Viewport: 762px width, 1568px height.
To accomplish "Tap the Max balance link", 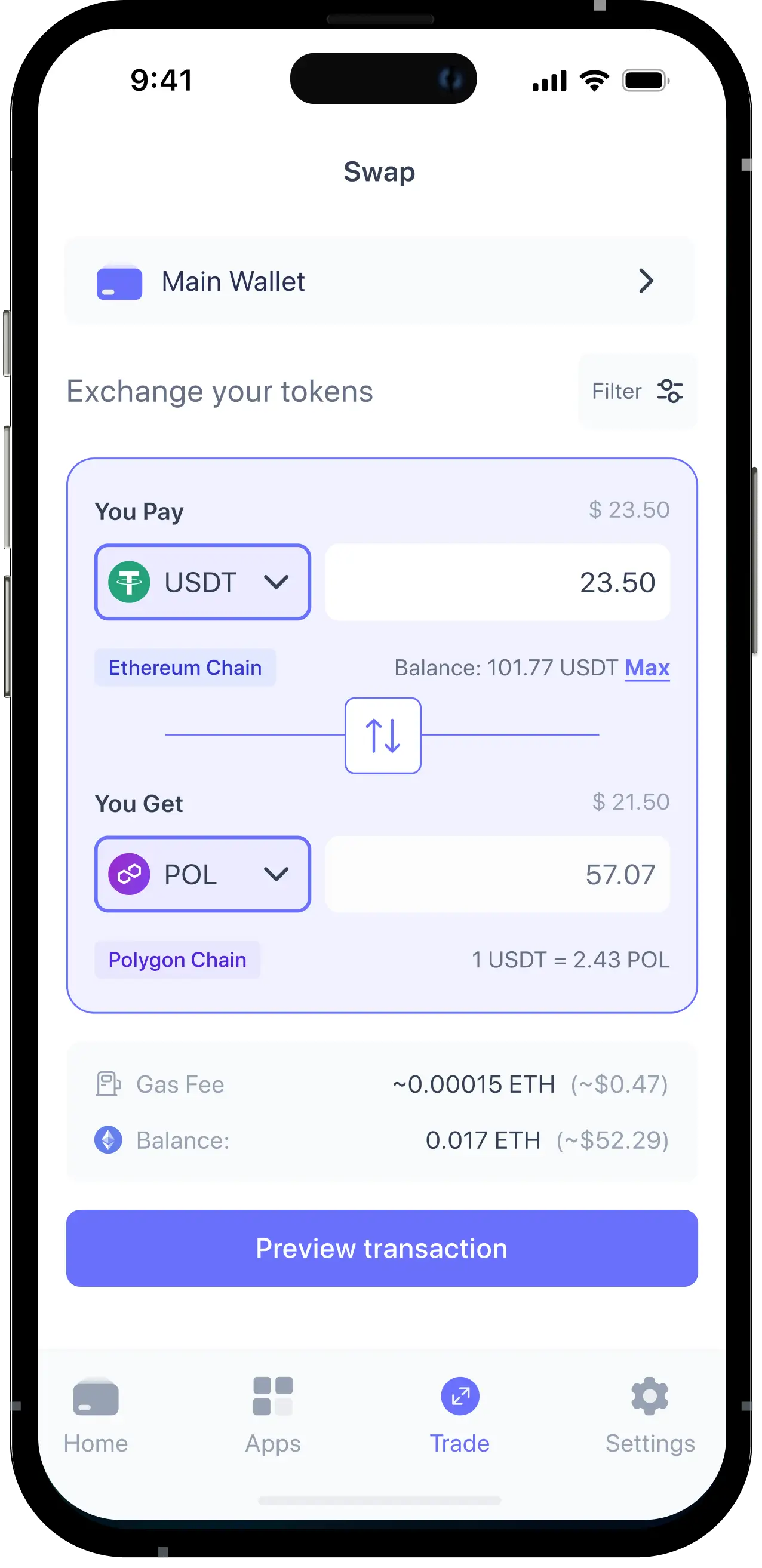I will pos(647,668).
